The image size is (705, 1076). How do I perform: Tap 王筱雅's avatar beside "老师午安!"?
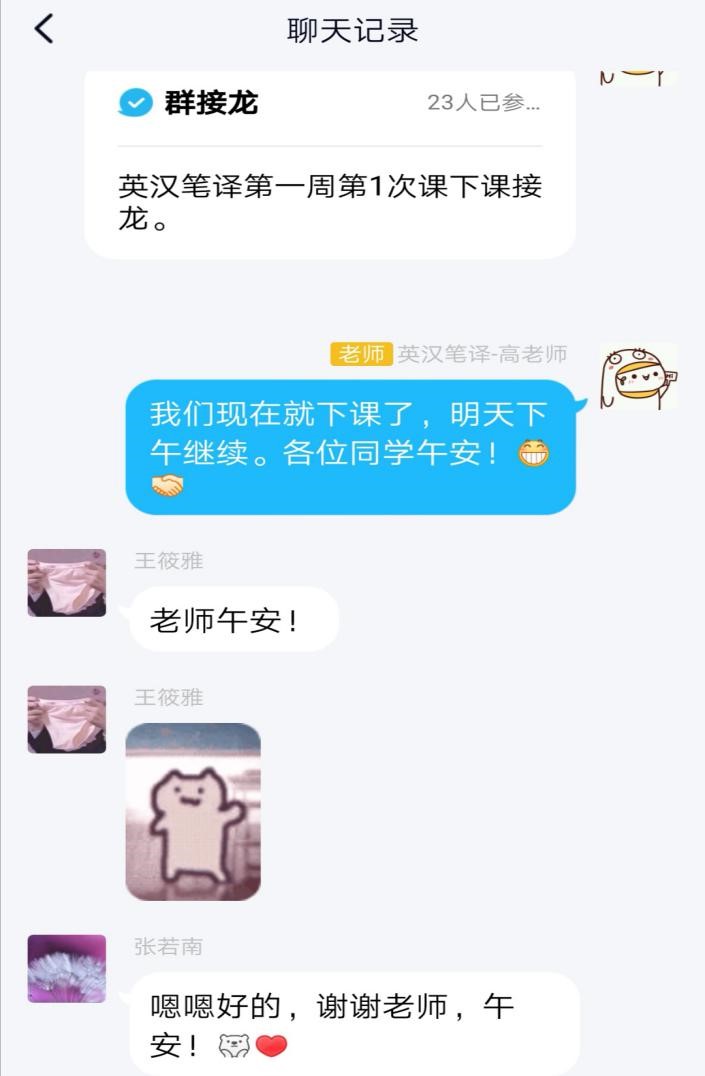[67, 583]
